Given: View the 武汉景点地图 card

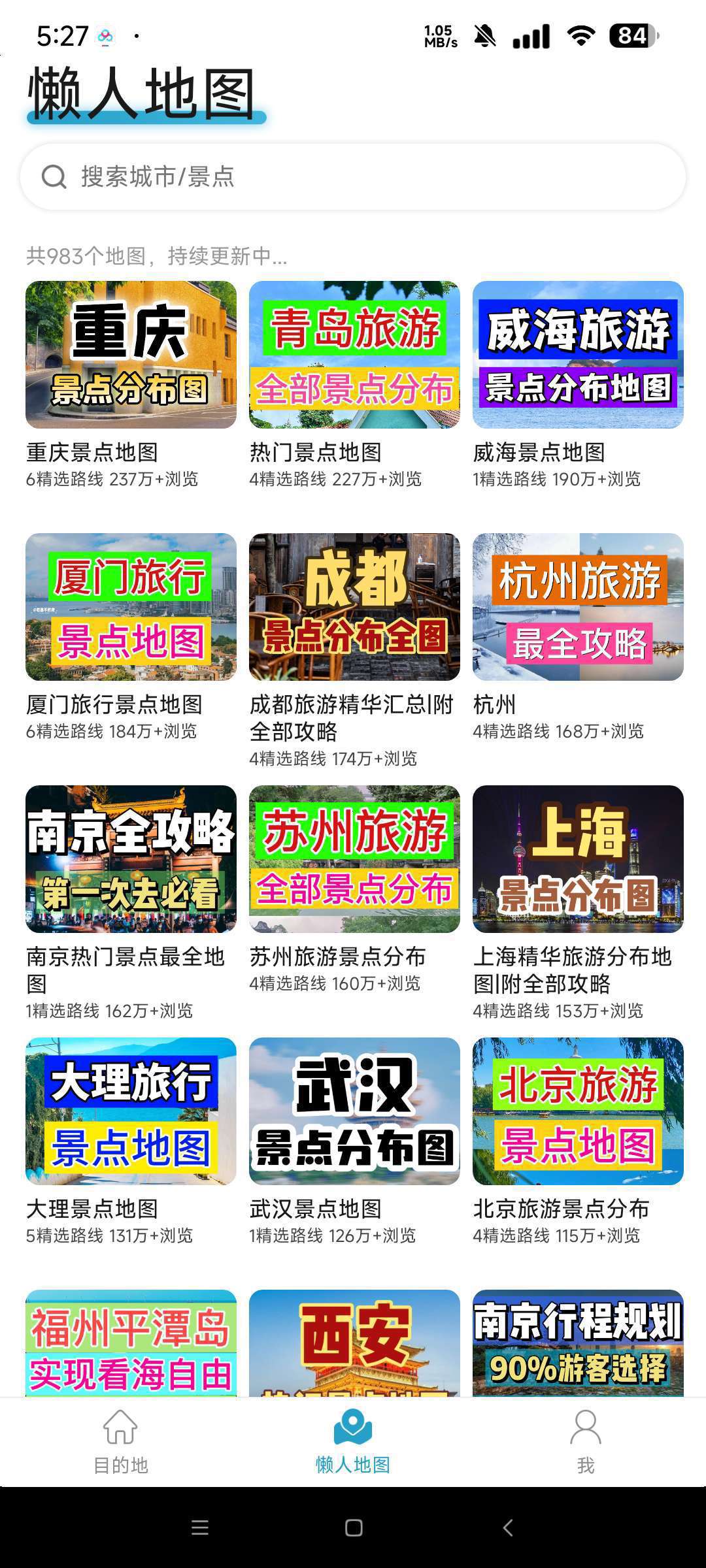Looking at the screenshot, I should (x=354, y=1111).
